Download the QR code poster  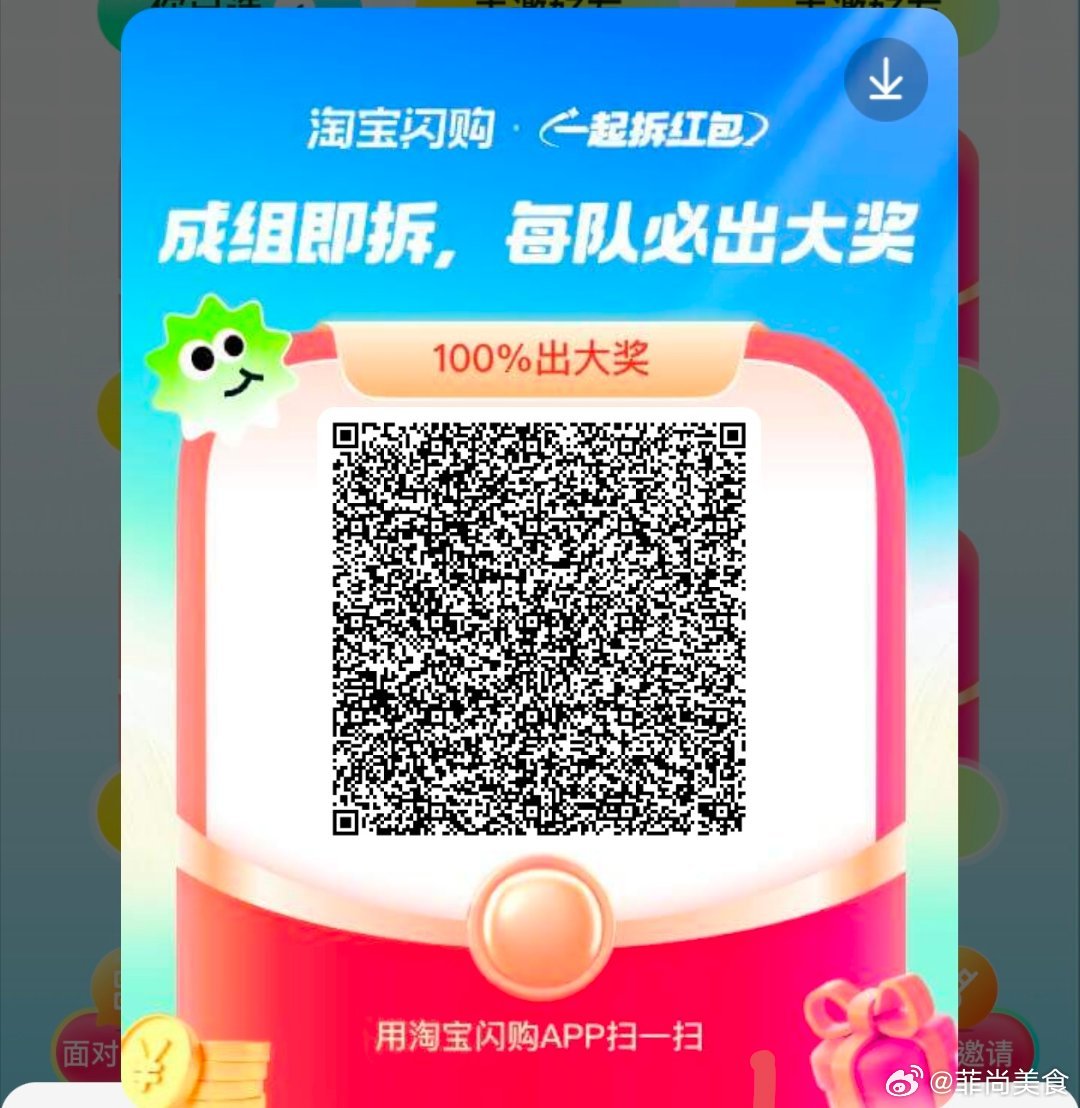click(x=885, y=81)
